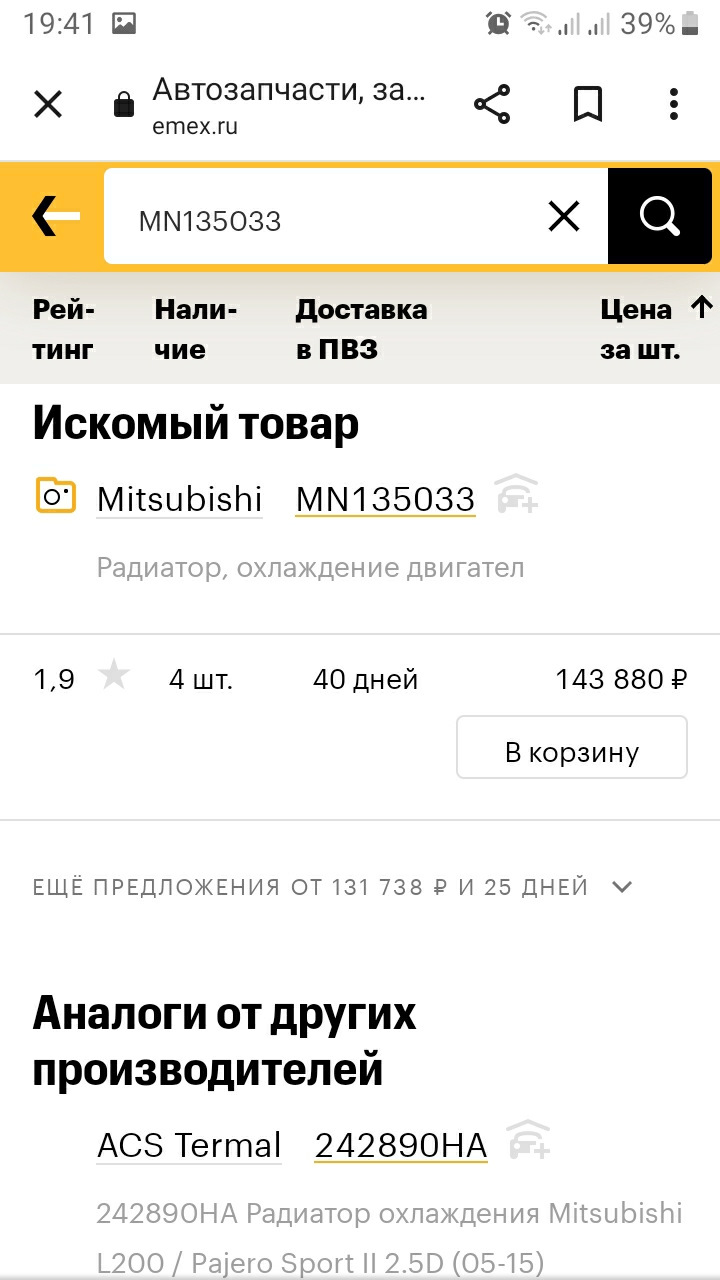
Task: Clear the search query using the X icon
Action: pyautogui.click(x=563, y=216)
